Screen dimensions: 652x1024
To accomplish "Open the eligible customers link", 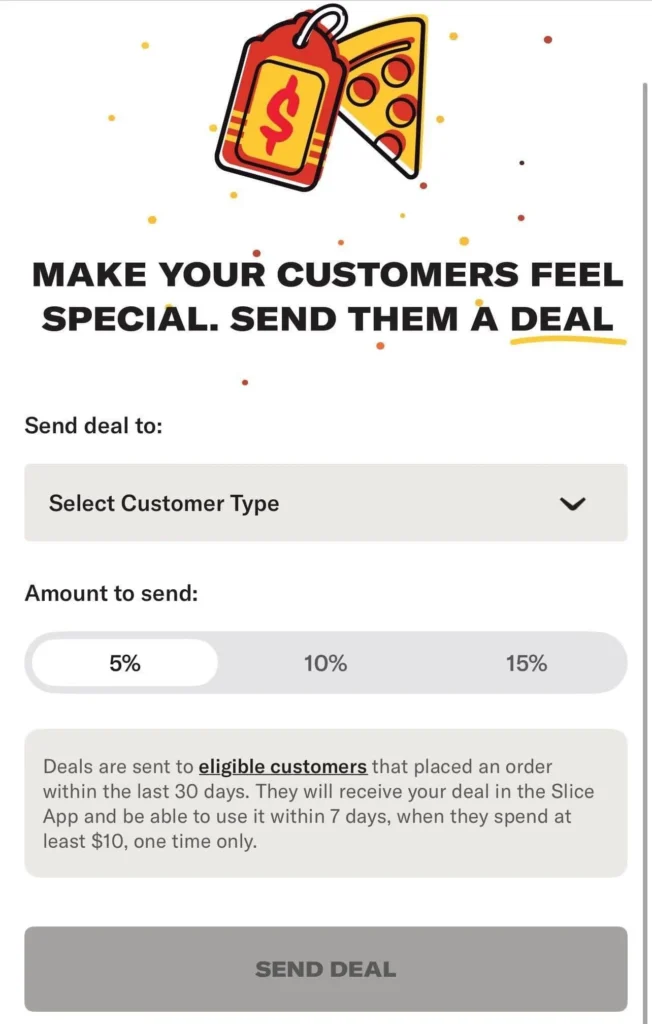I will [282, 767].
